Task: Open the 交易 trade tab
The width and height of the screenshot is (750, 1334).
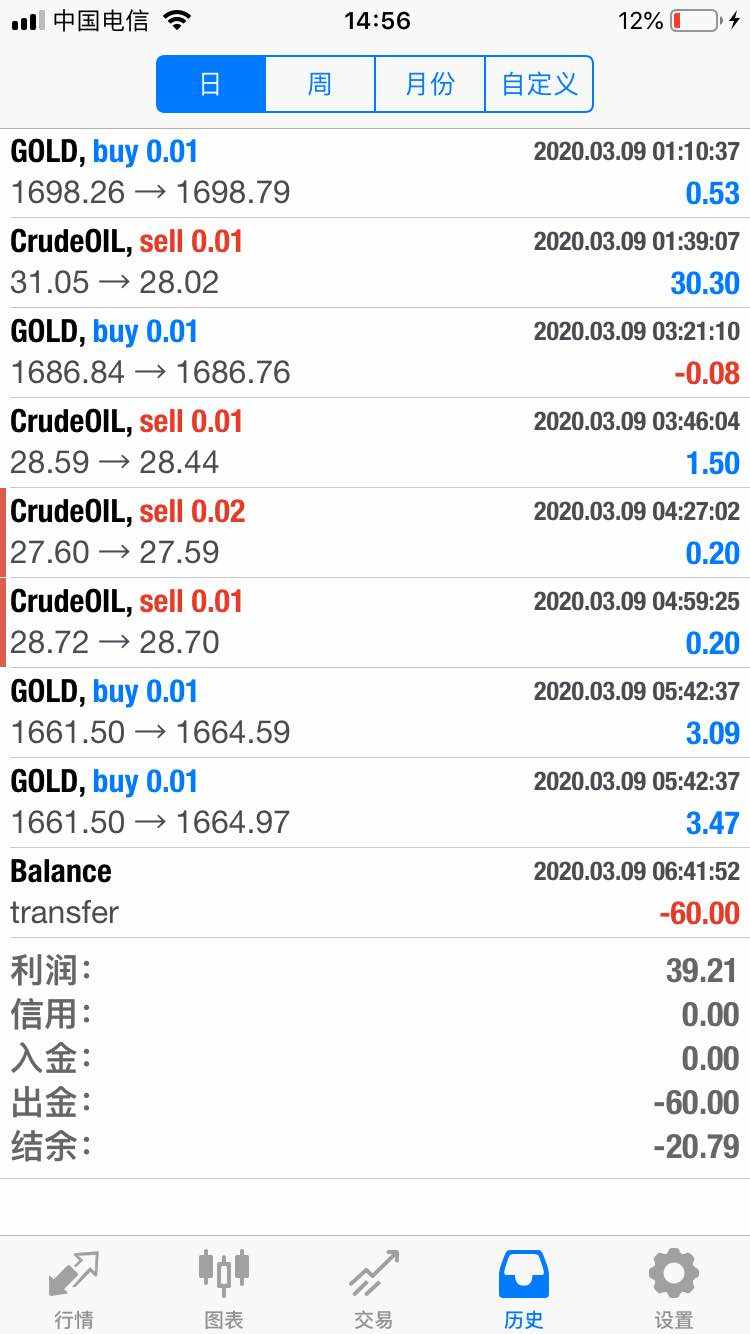Action: tap(374, 1287)
